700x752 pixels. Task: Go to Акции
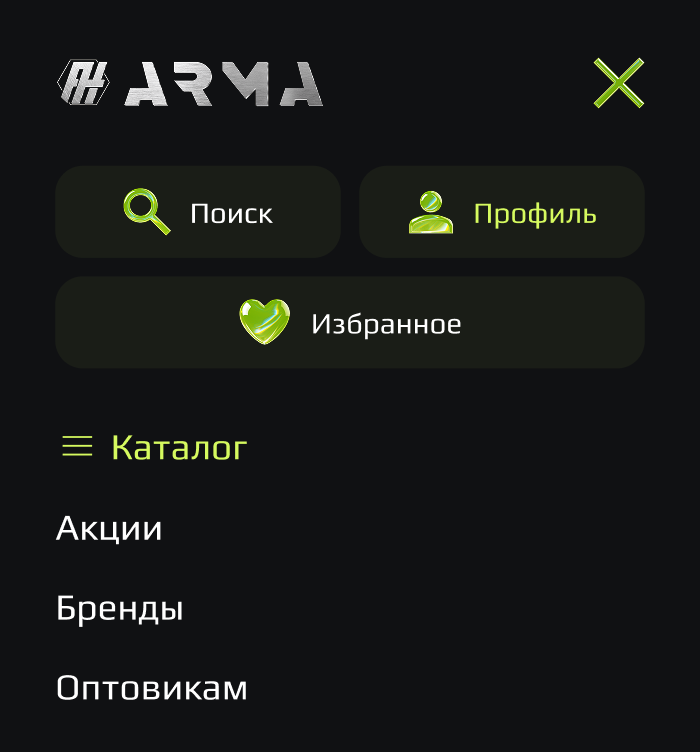point(109,528)
